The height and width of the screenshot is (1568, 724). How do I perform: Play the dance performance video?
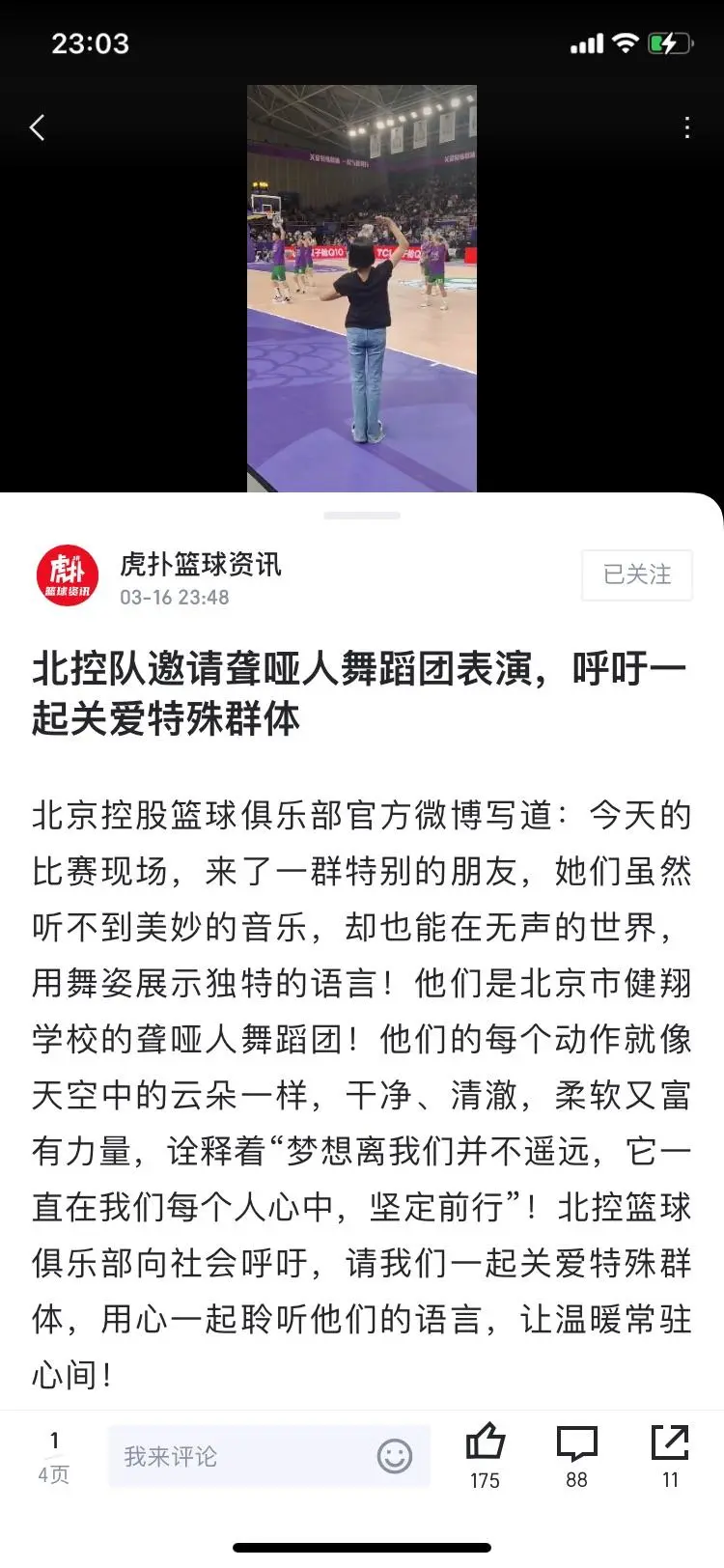pyautogui.click(x=362, y=289)
